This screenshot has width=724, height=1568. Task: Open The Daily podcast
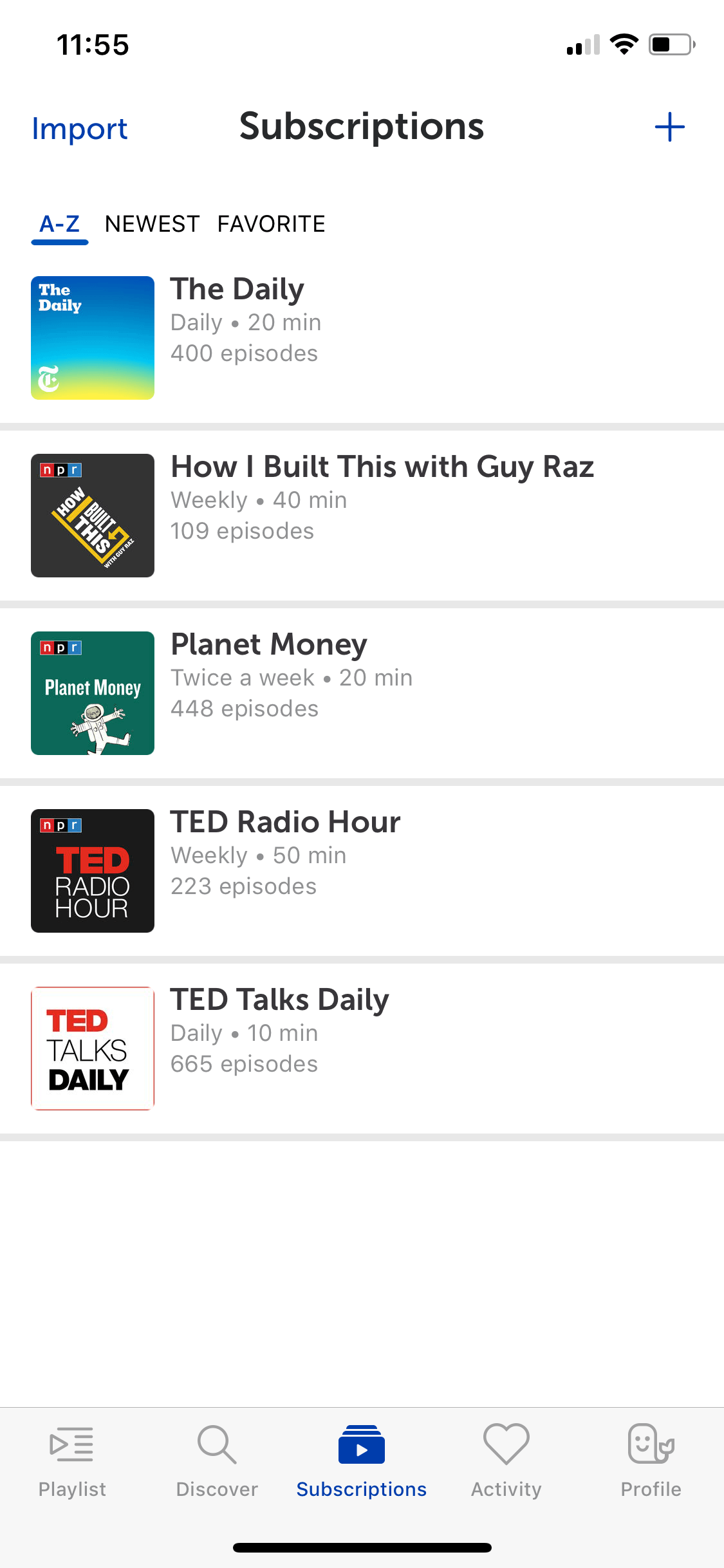362,338
